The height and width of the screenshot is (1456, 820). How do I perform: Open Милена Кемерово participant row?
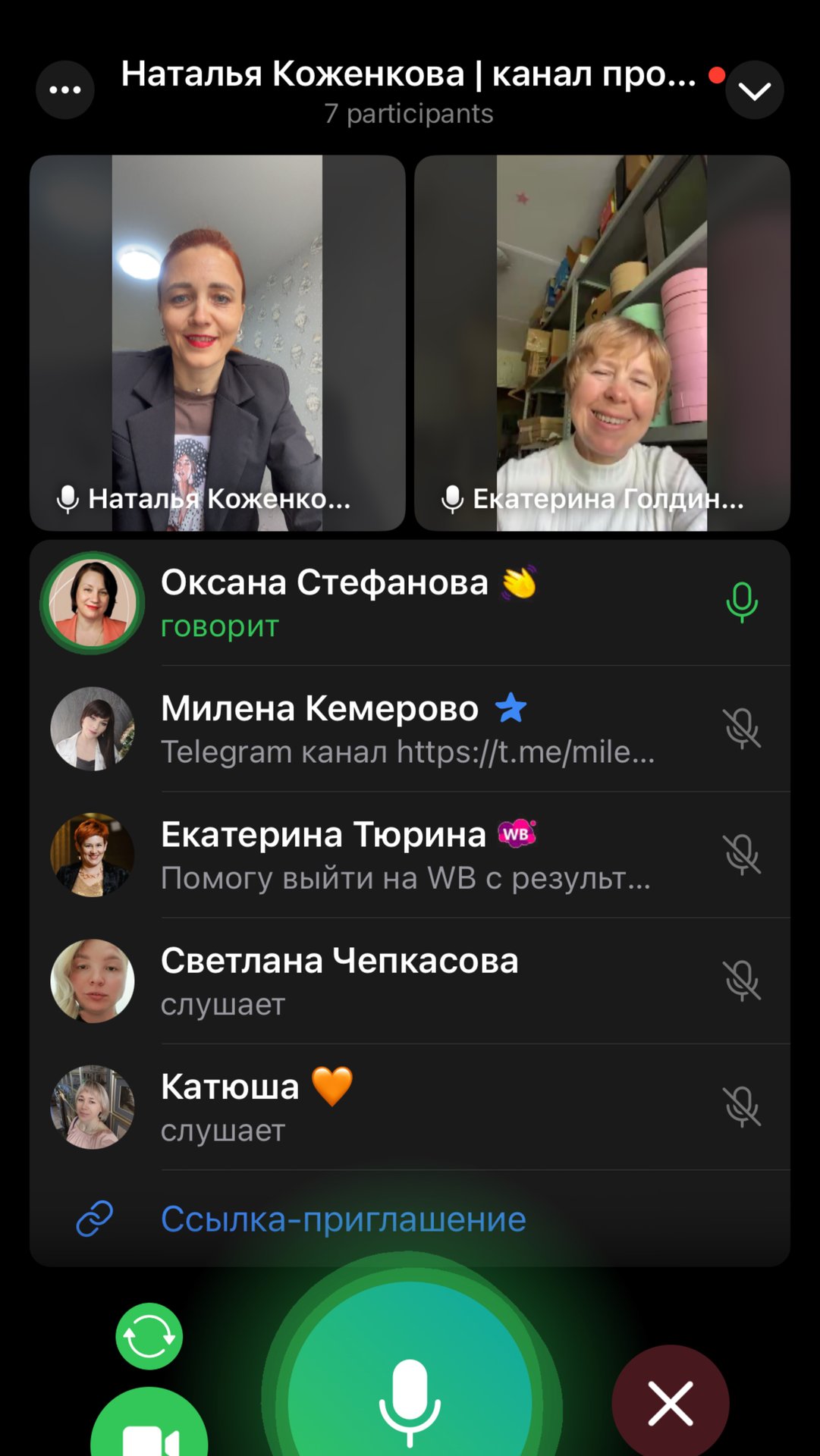(x=410, y=729)
